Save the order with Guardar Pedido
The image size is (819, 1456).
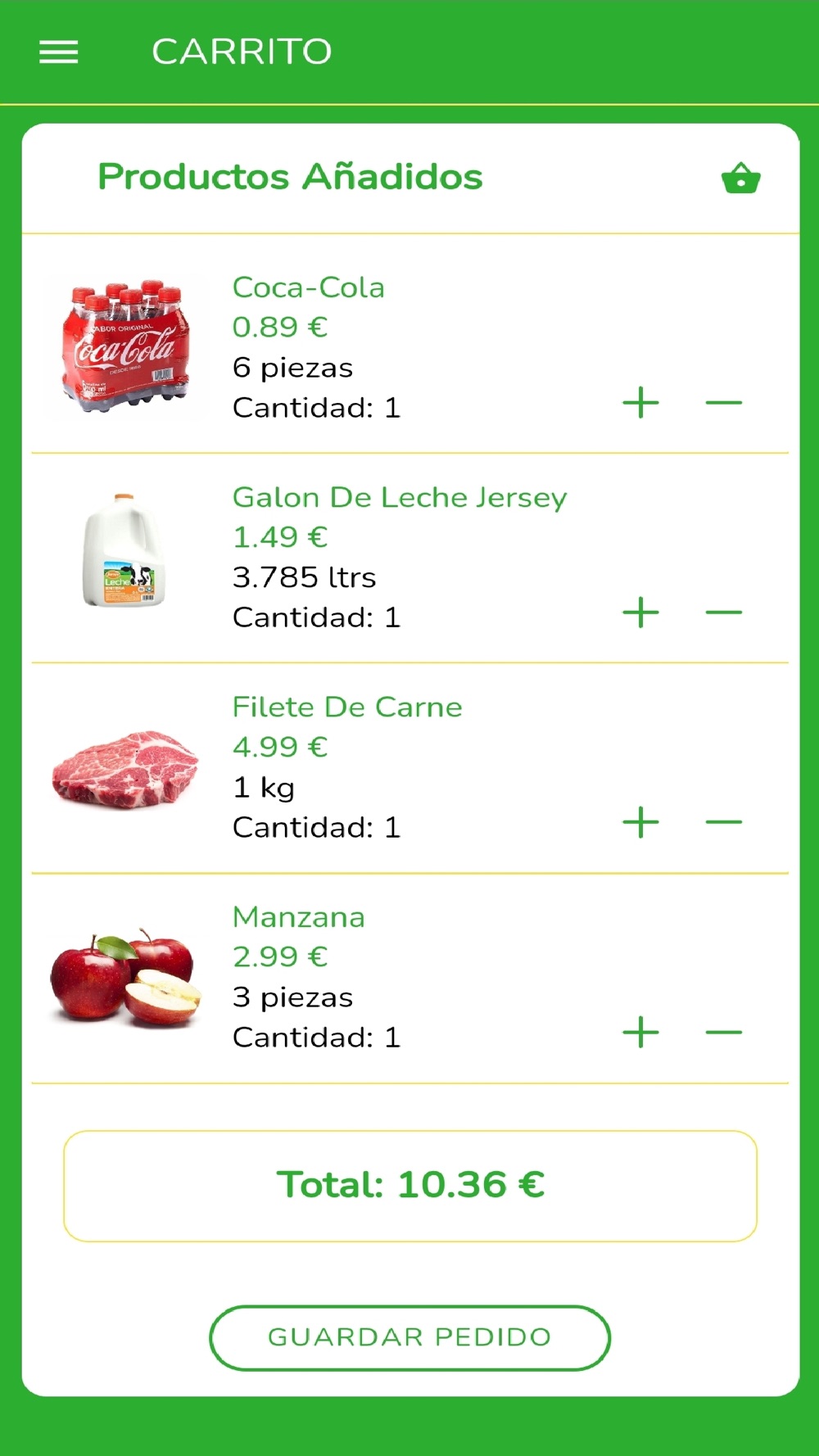pos(409,1337)
